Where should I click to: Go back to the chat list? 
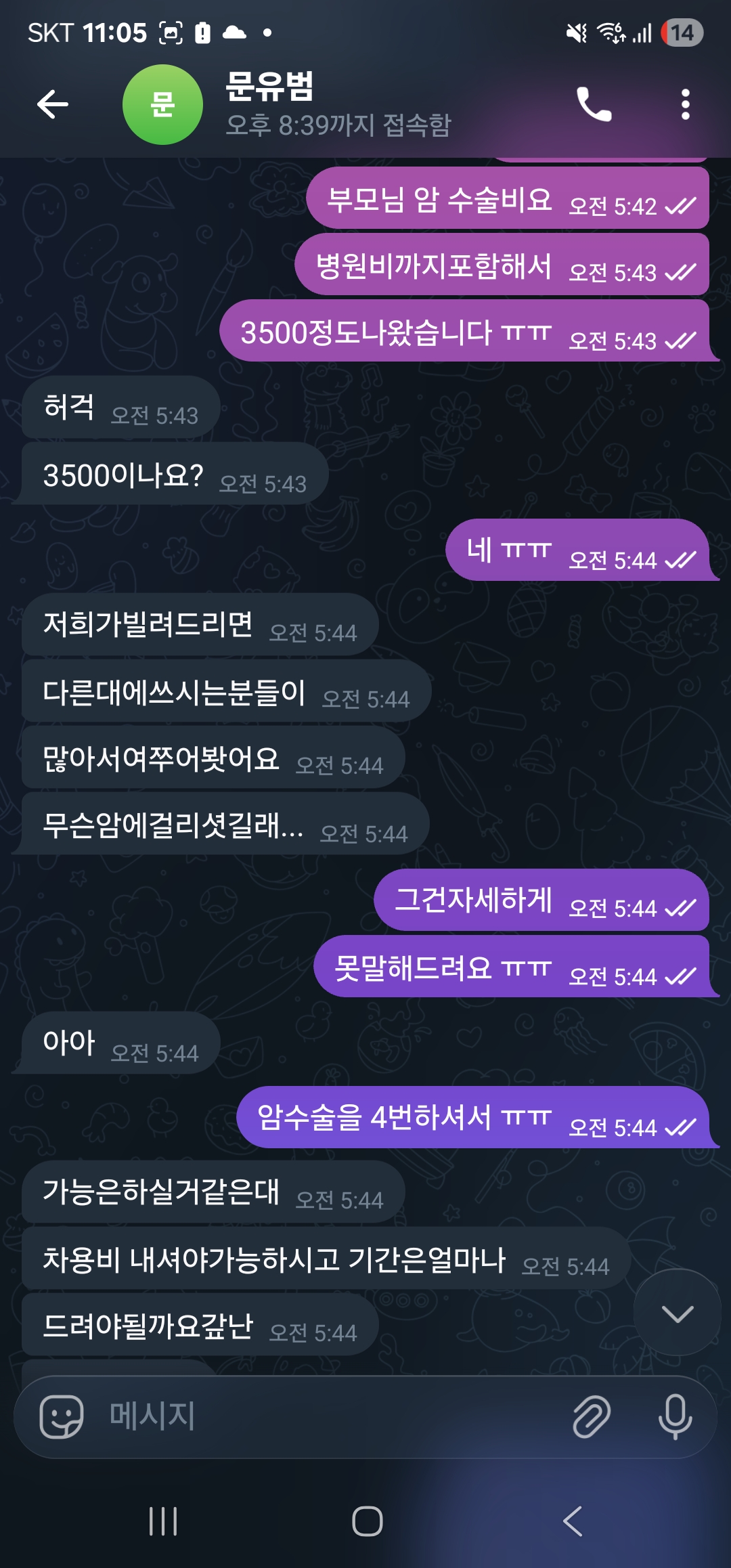pos(53,104)
